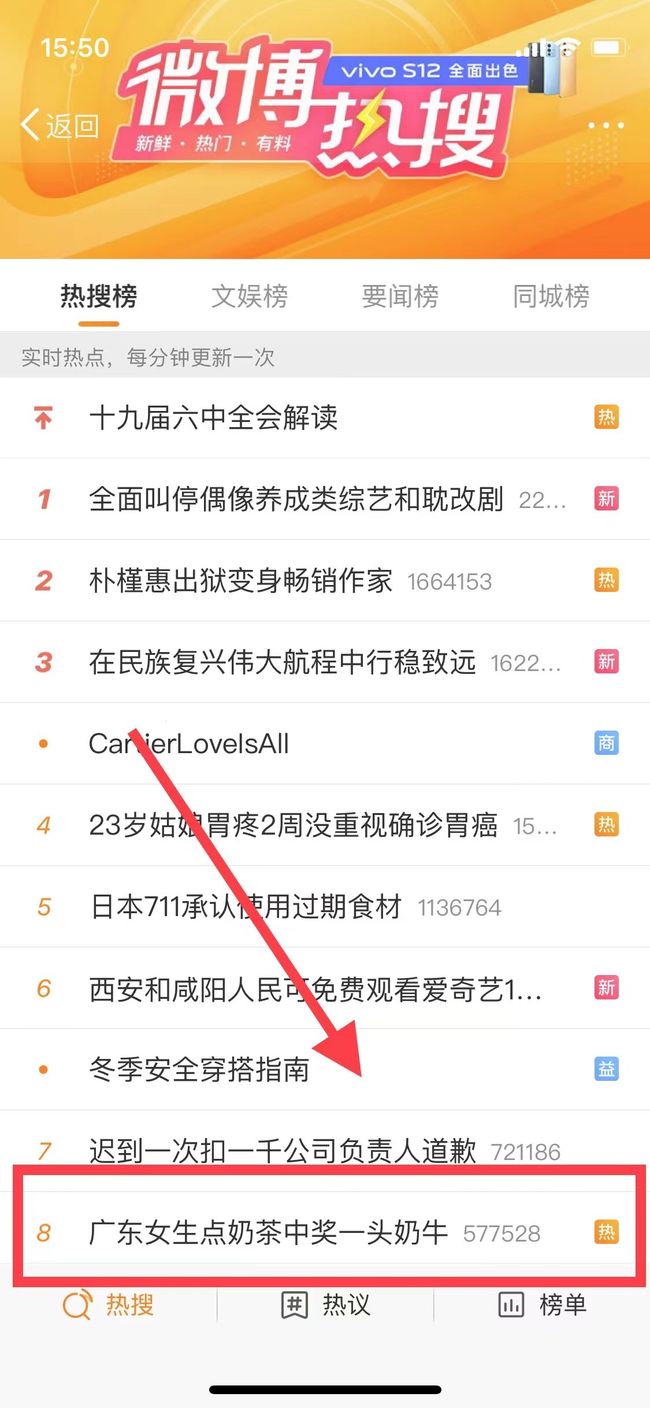The image size is (650, 1408).
Task: Open topic 广东女生点奶茶中奖一头奶牛
Action: [x=268, y=1233]
